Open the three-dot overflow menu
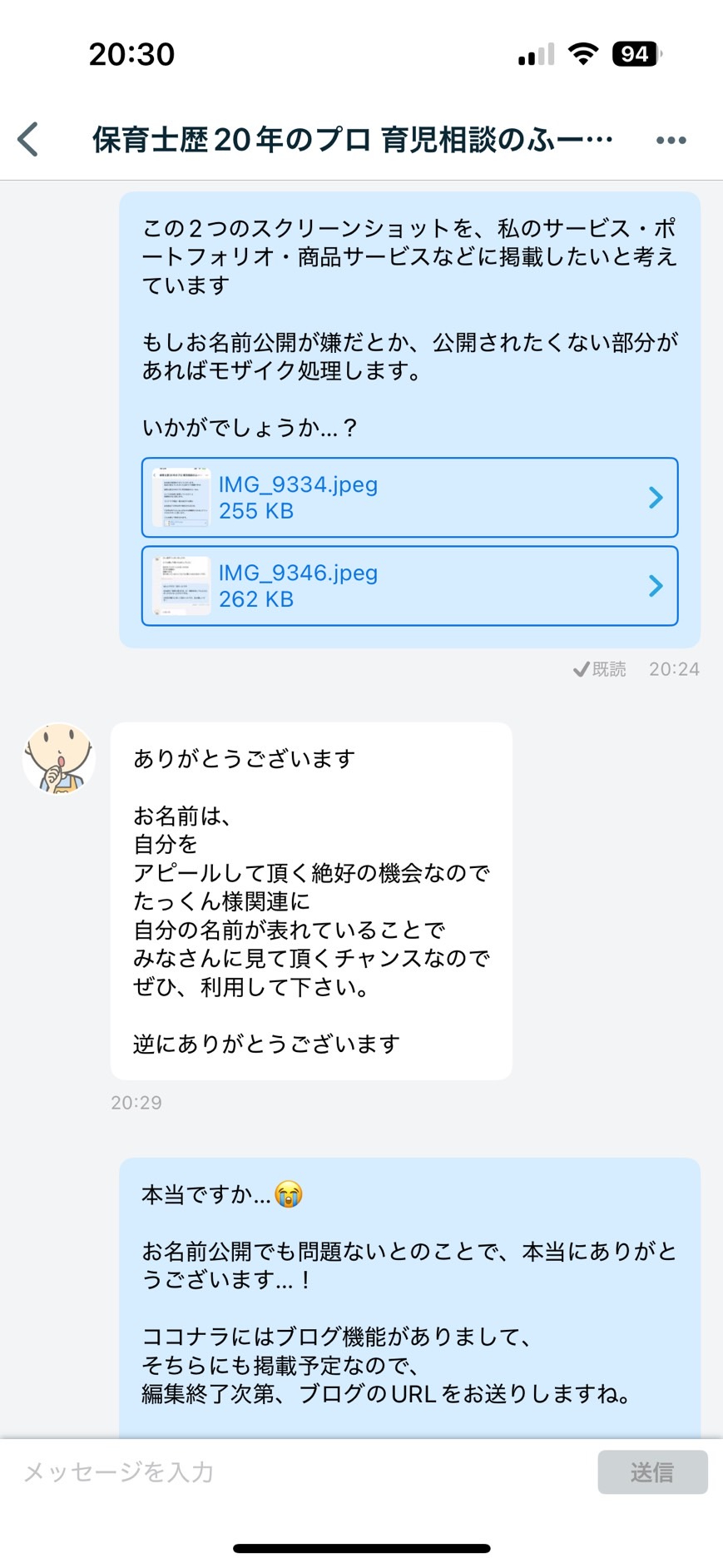Screen dimensions: 723x1568 671,140
